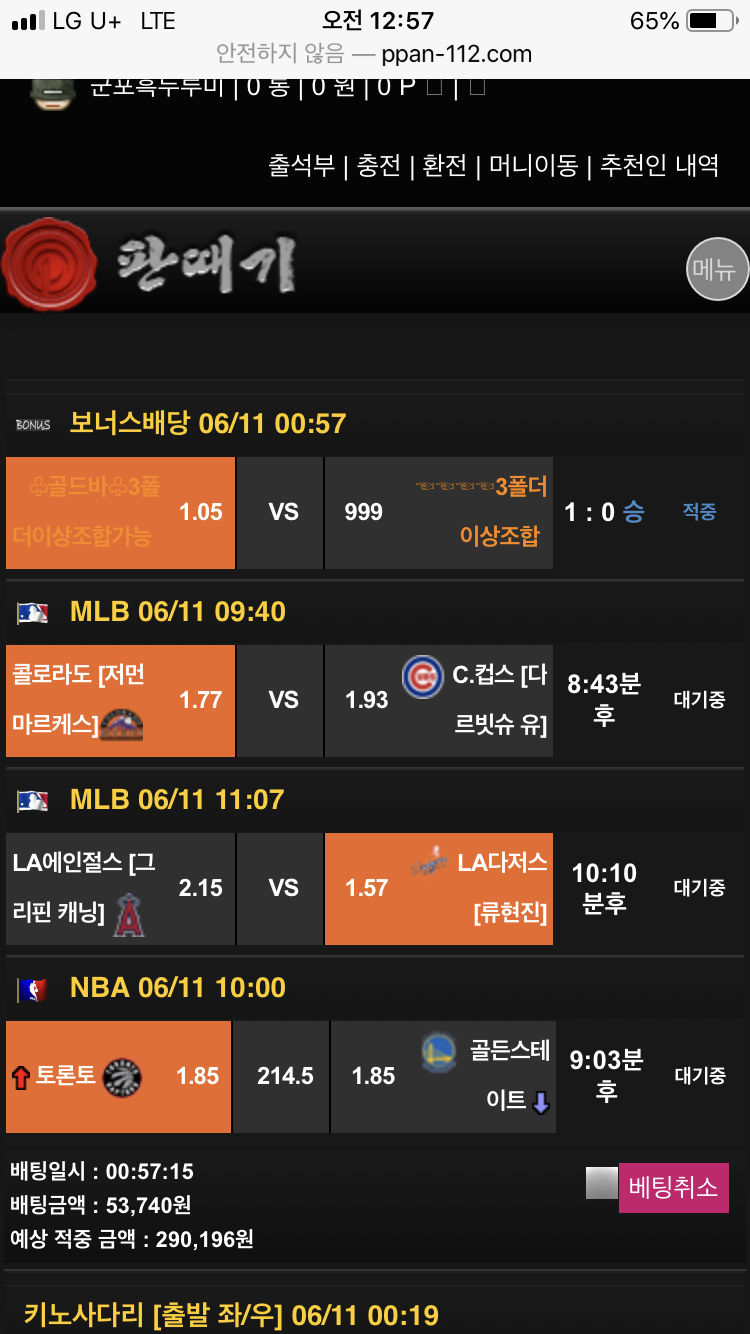Viewport: 750px width, 1334px height.
Task: Open the 출석부 link
Action: click(x=301, y=165)
